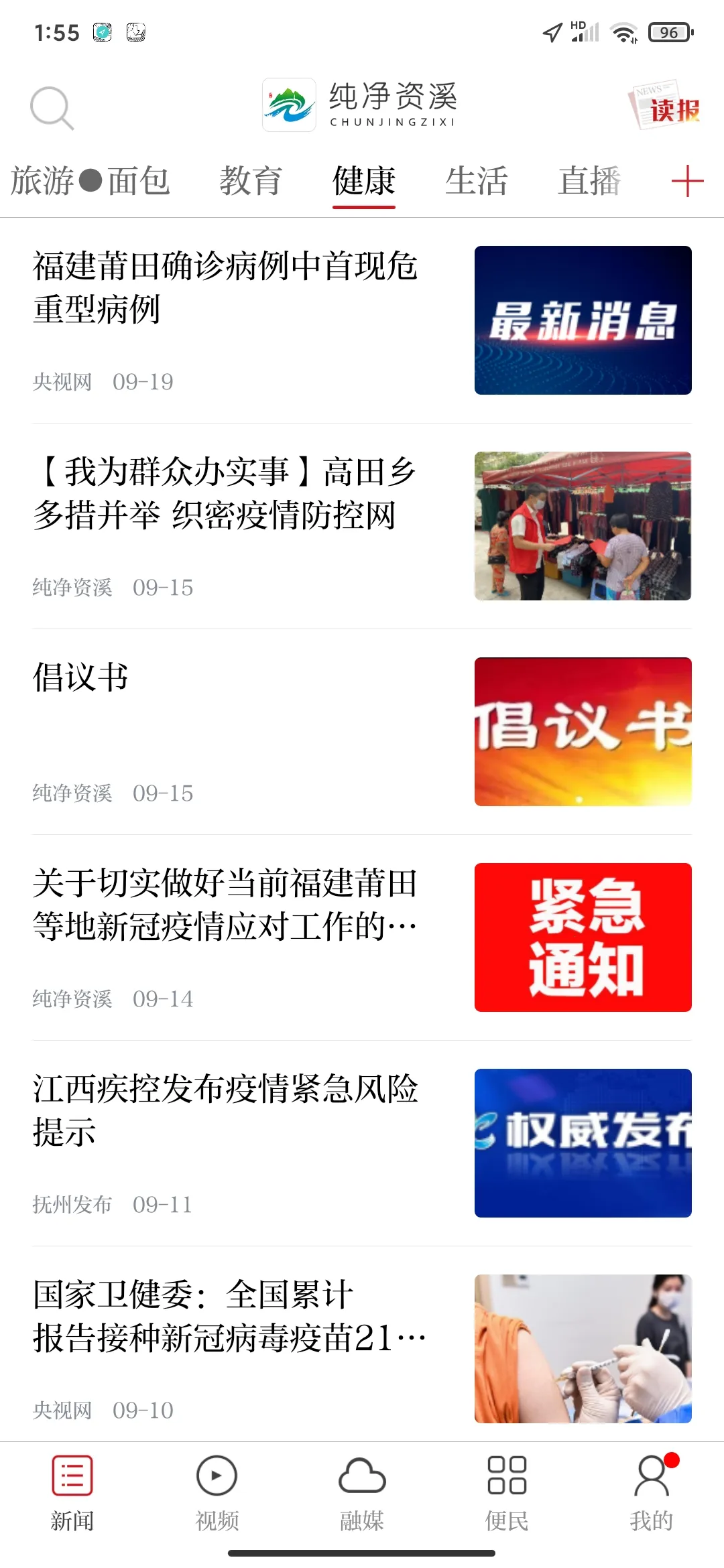Add channels with the red plus icon
This screenshot has height=1568, width=724.
tap(687, 182)
